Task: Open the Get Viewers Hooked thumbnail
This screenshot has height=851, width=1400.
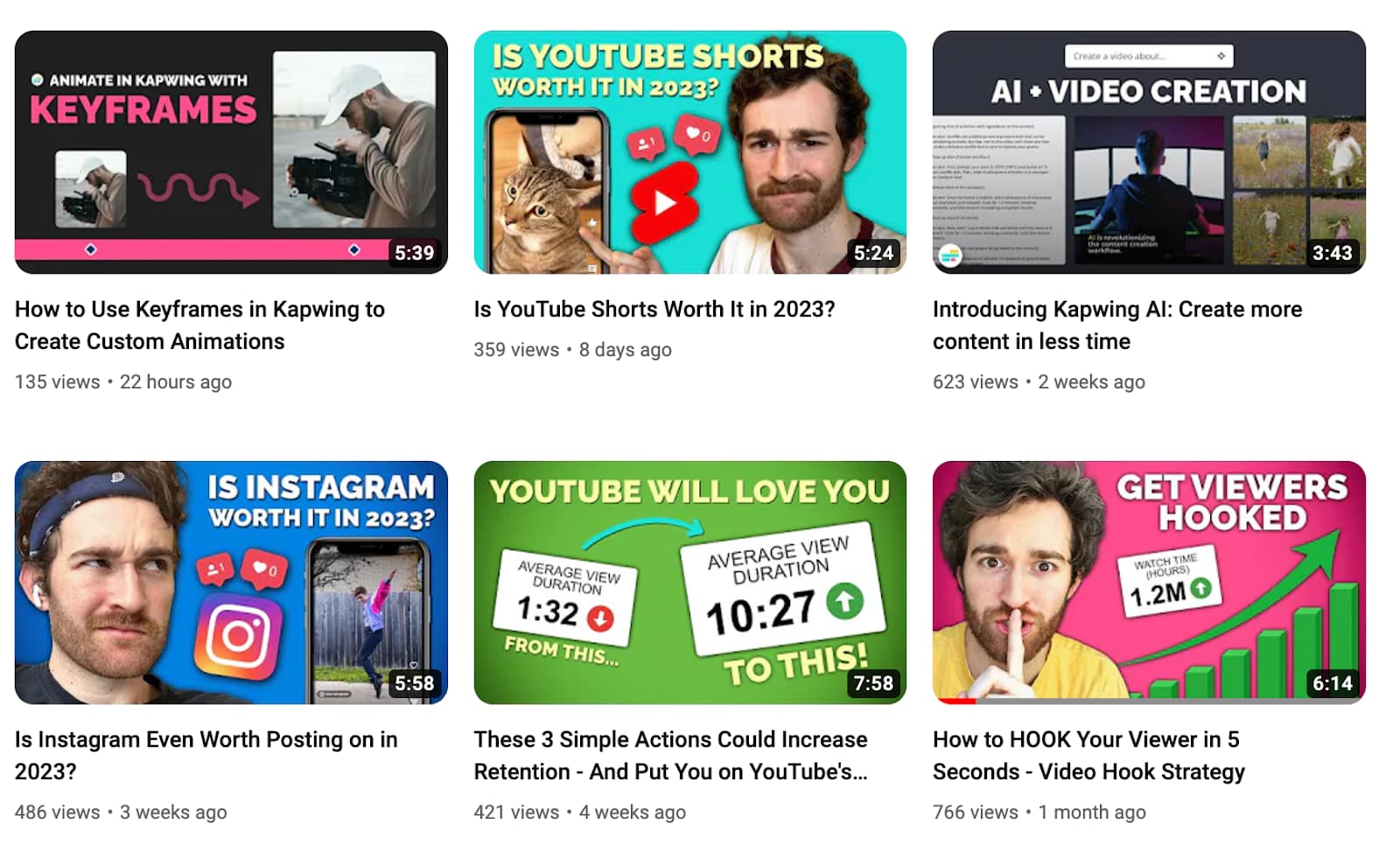Action: coord(1148,582)
